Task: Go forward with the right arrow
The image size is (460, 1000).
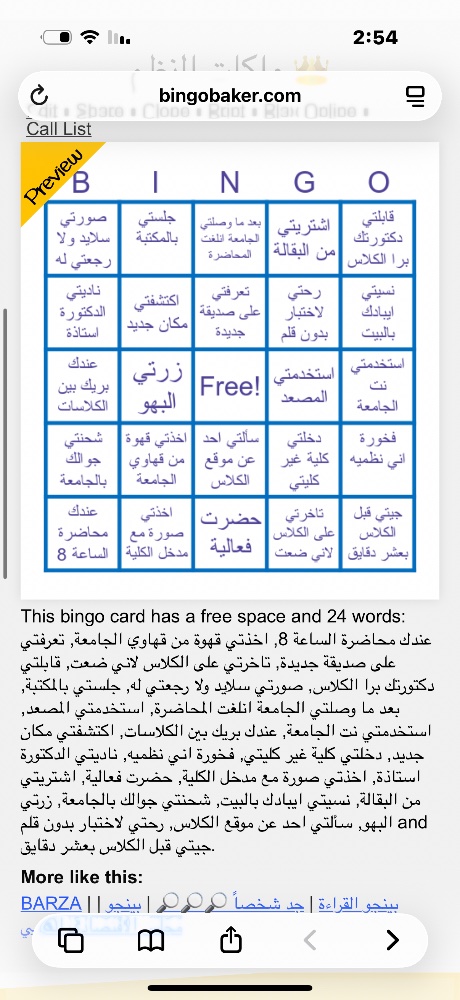Action: (392, 940)
